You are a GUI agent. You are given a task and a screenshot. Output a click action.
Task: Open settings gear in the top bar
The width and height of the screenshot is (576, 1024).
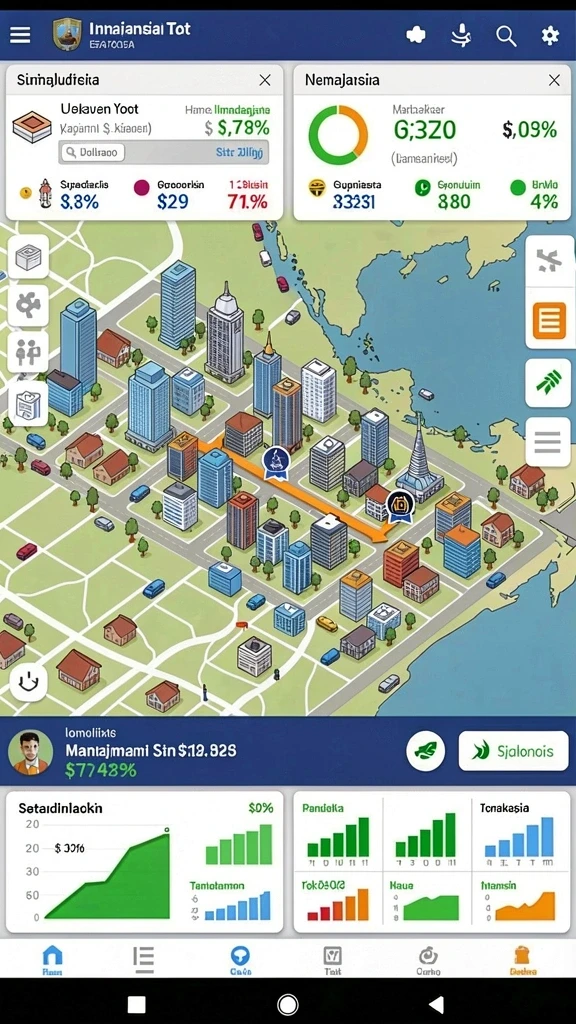coord(551,35)
